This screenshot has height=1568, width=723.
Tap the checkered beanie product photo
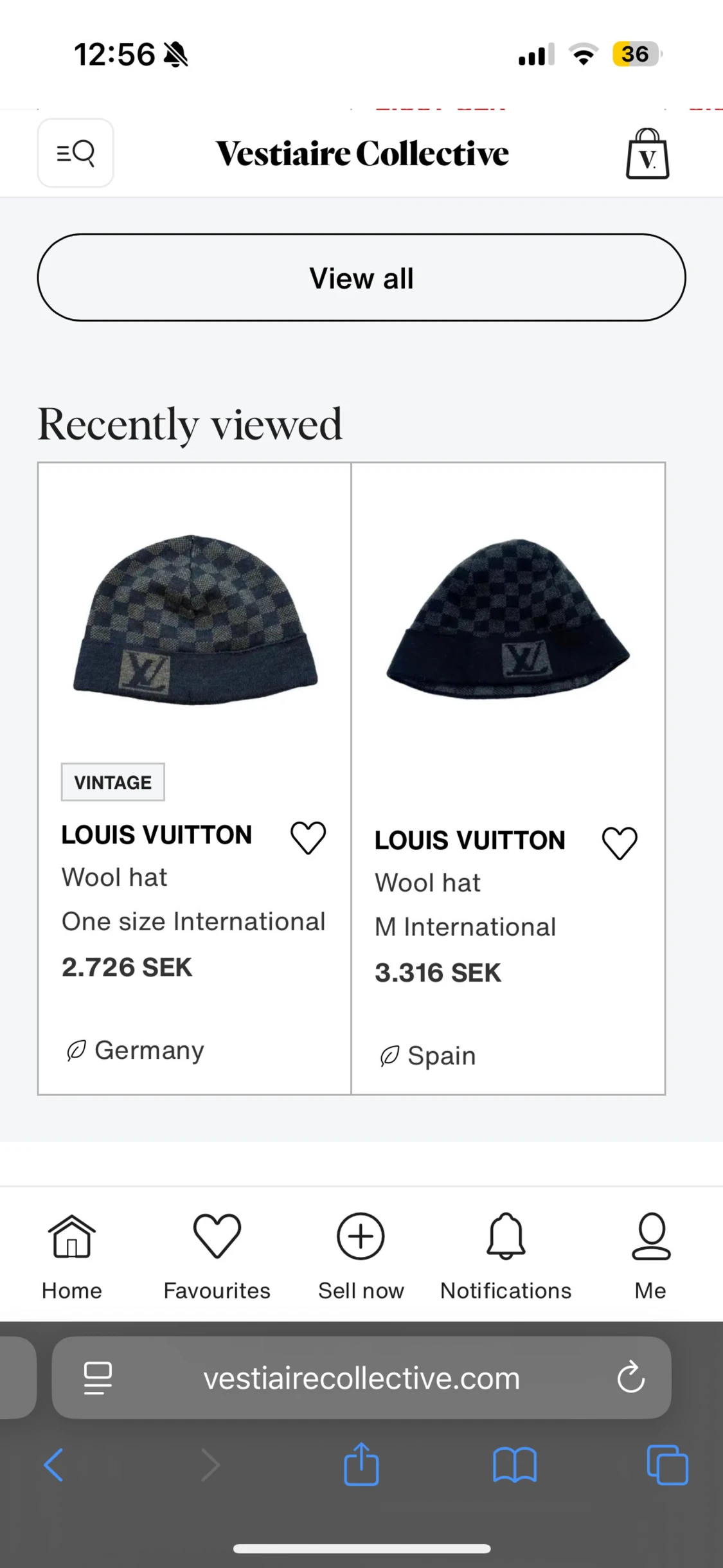pos(195,617)
